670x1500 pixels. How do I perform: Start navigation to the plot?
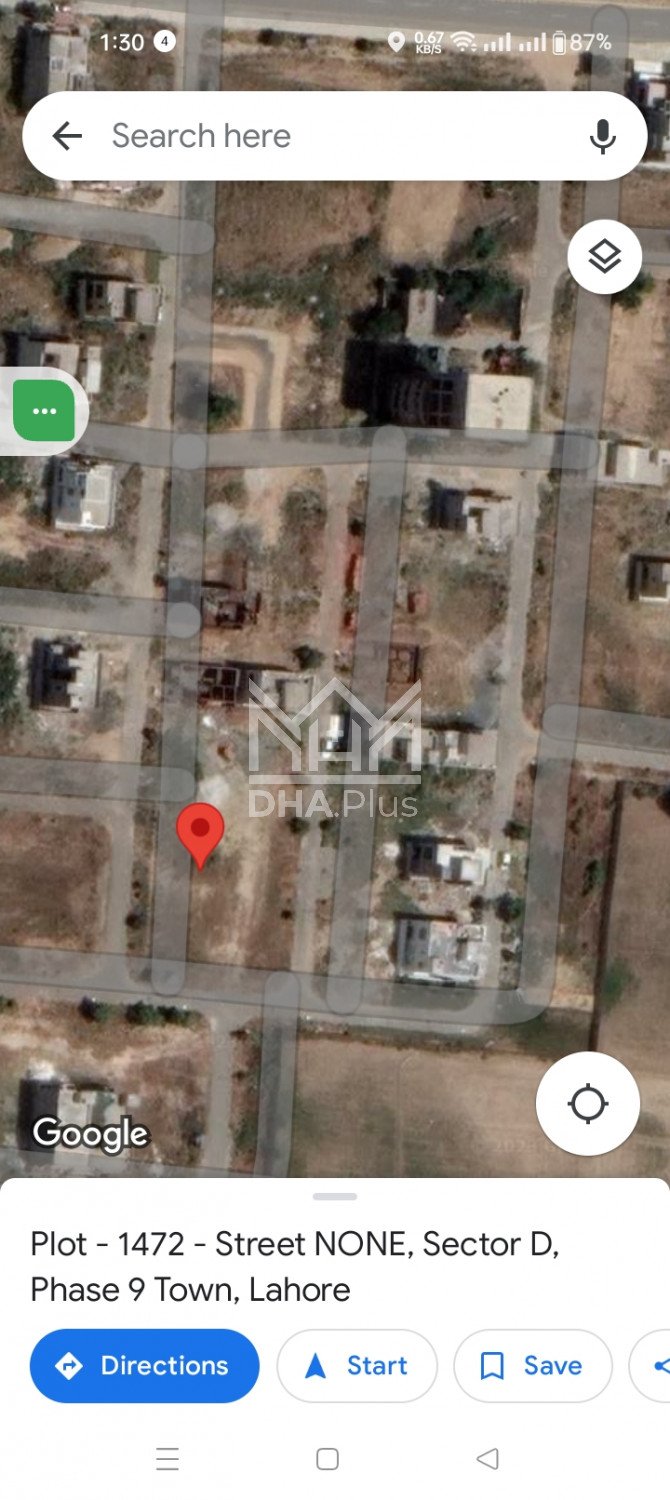357,1365
